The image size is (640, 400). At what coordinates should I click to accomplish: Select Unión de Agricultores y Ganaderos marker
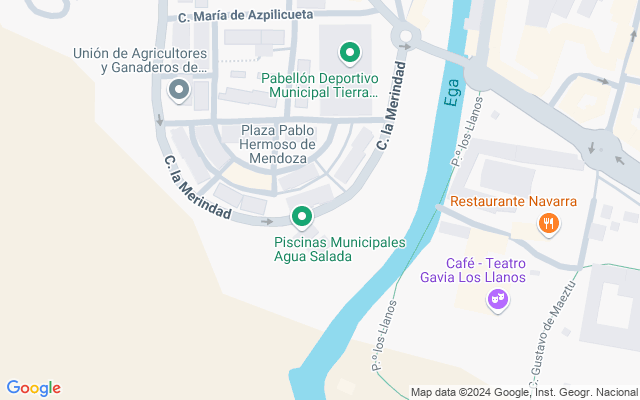pyautogui.click(x=179, y=91)
